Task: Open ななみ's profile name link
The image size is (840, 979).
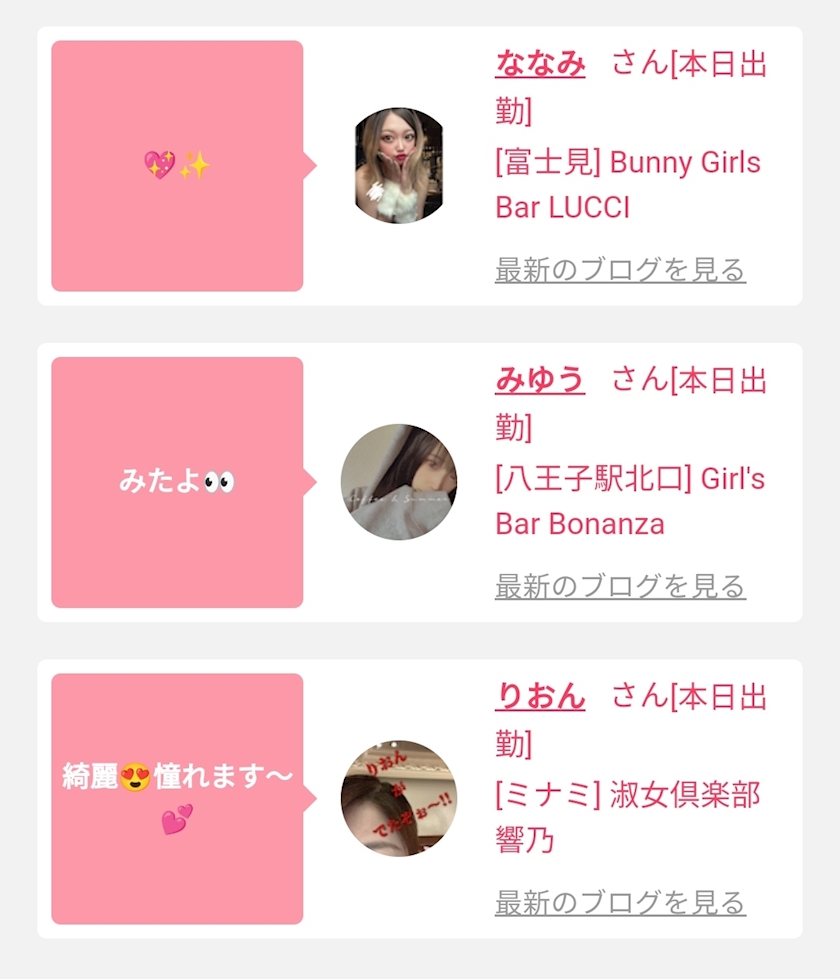Action: (x=540, y=64)
